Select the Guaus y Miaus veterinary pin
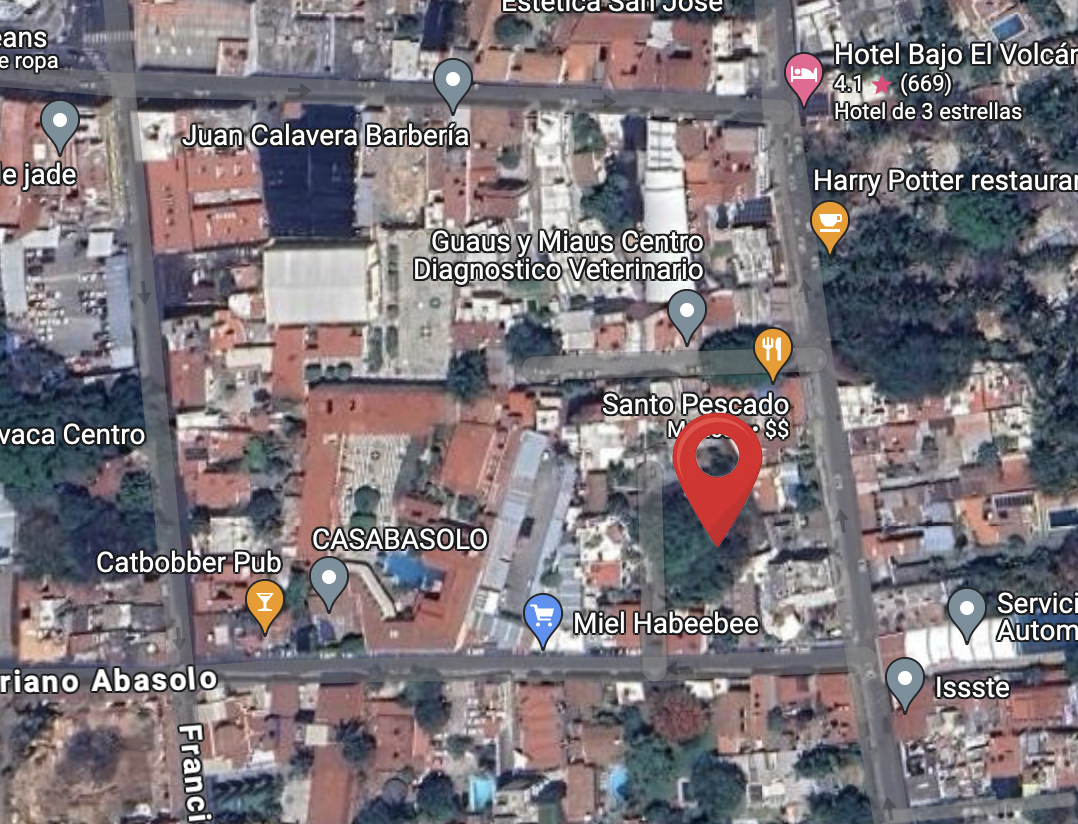The image size is (1078, 824). 687,315
